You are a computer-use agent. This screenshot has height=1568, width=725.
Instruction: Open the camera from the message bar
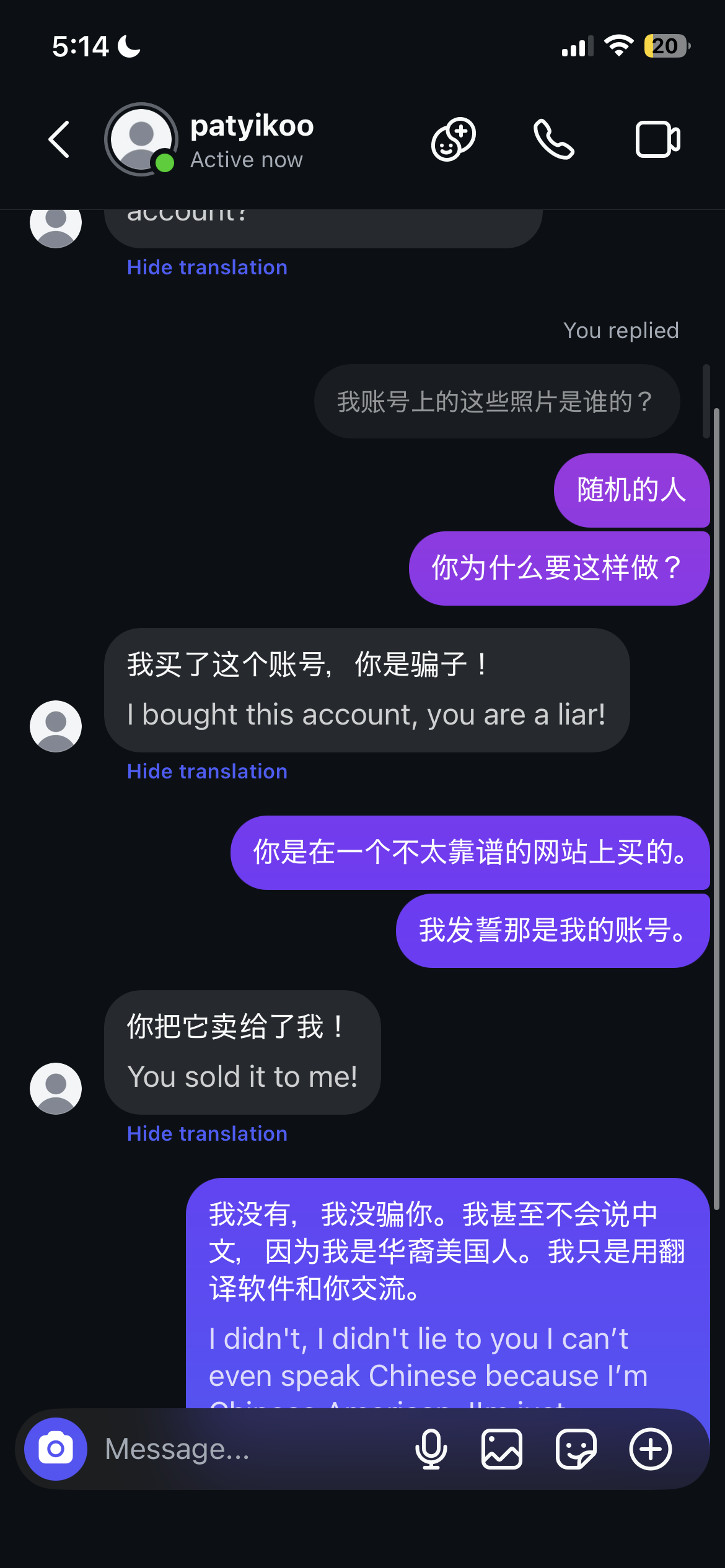point(56,1449)
